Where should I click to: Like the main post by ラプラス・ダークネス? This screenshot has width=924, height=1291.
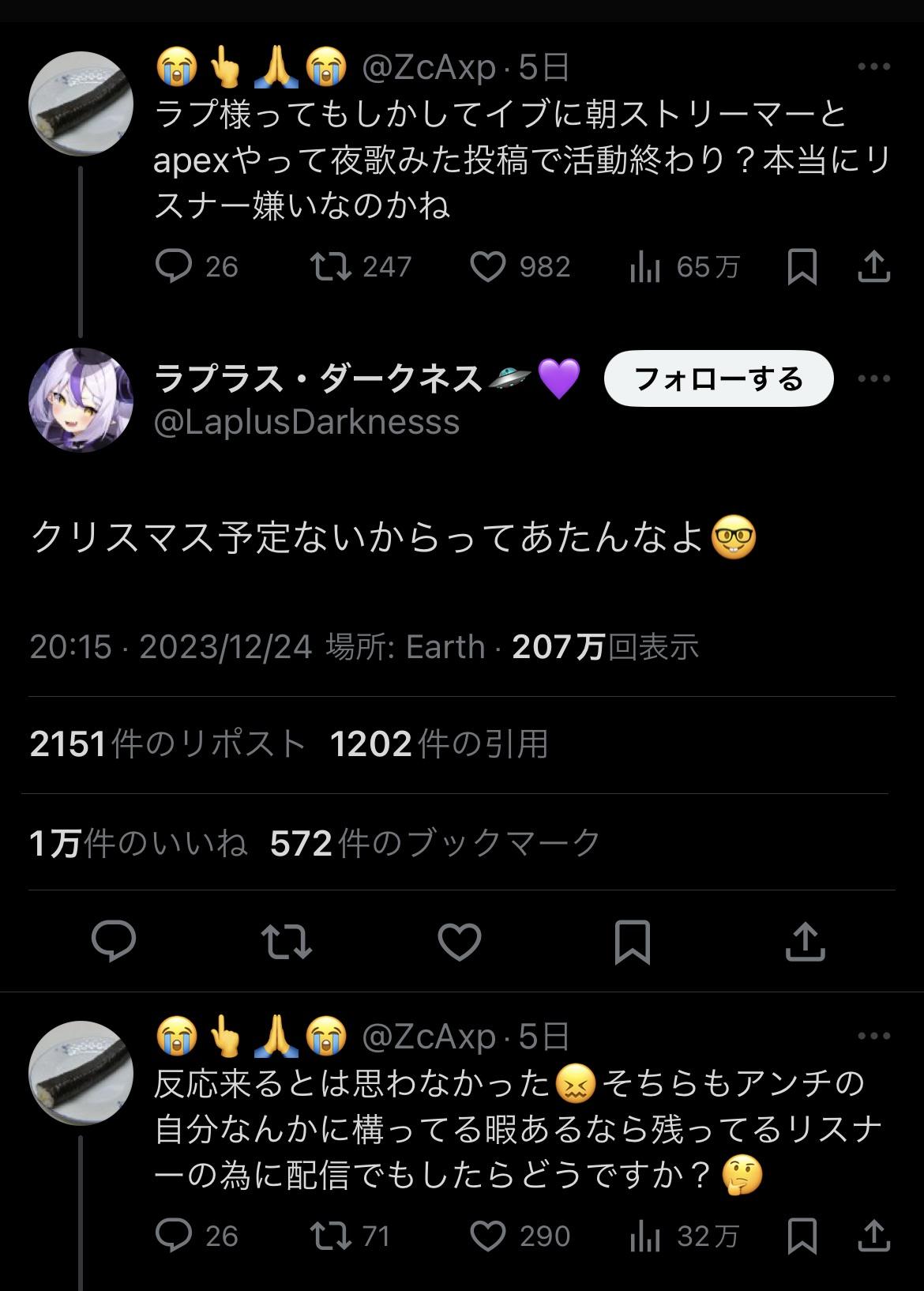click(x=460, y=941)
